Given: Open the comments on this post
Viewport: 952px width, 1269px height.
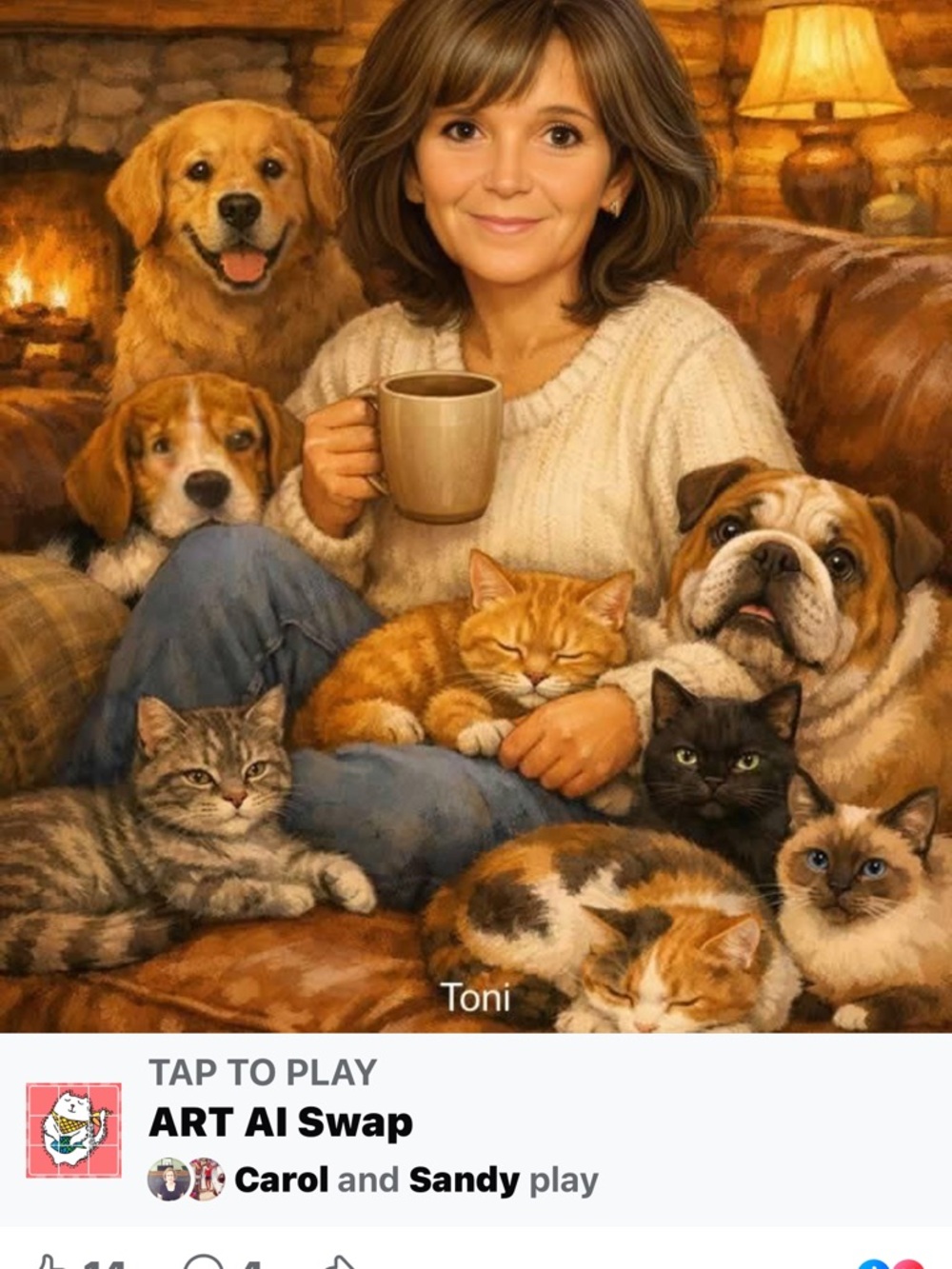Looking at the screenshot, I should pos(204,1263).
